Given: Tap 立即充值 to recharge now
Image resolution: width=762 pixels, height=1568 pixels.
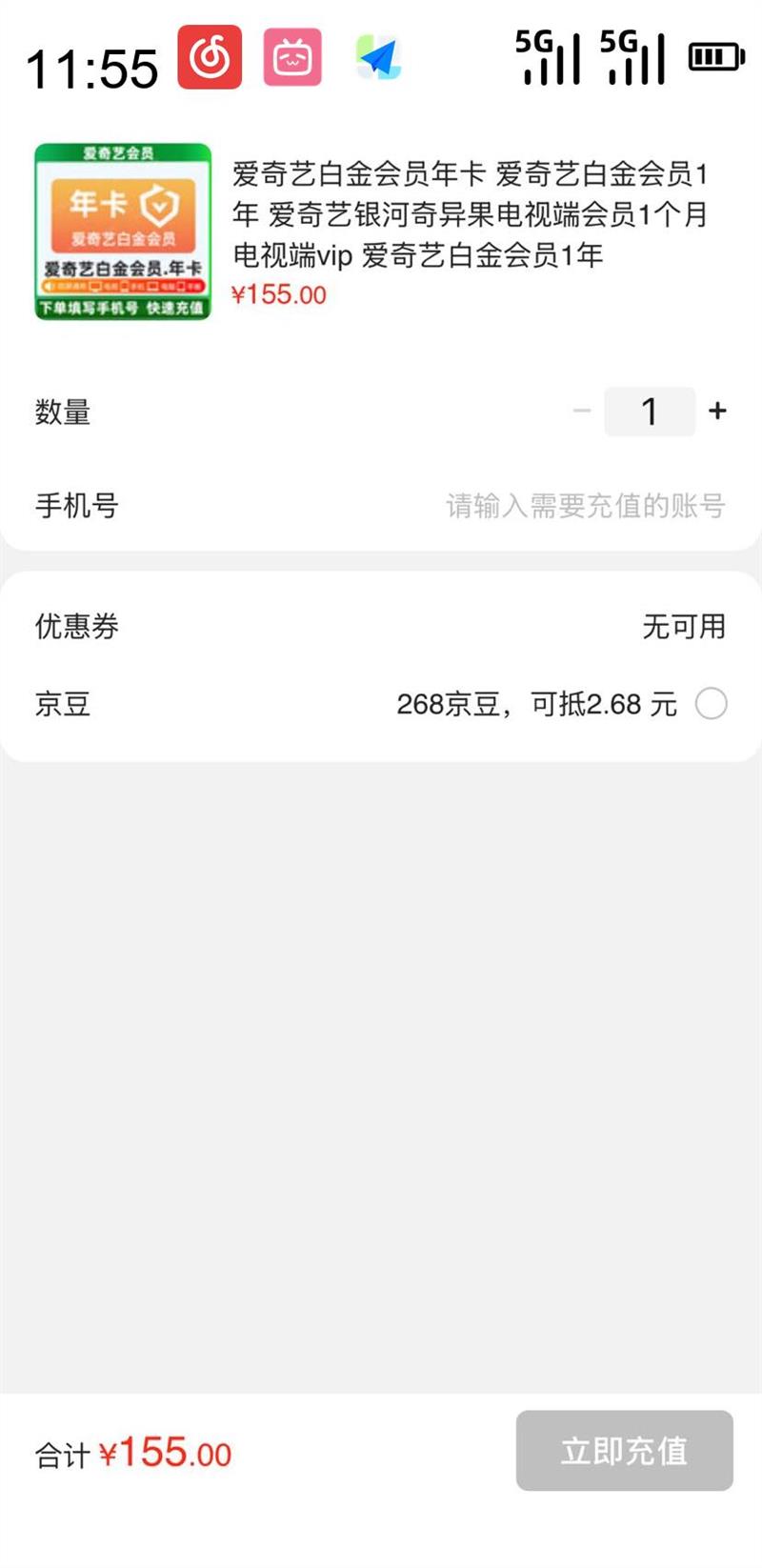Looking at the screenshot, I should click(624, 1453).
